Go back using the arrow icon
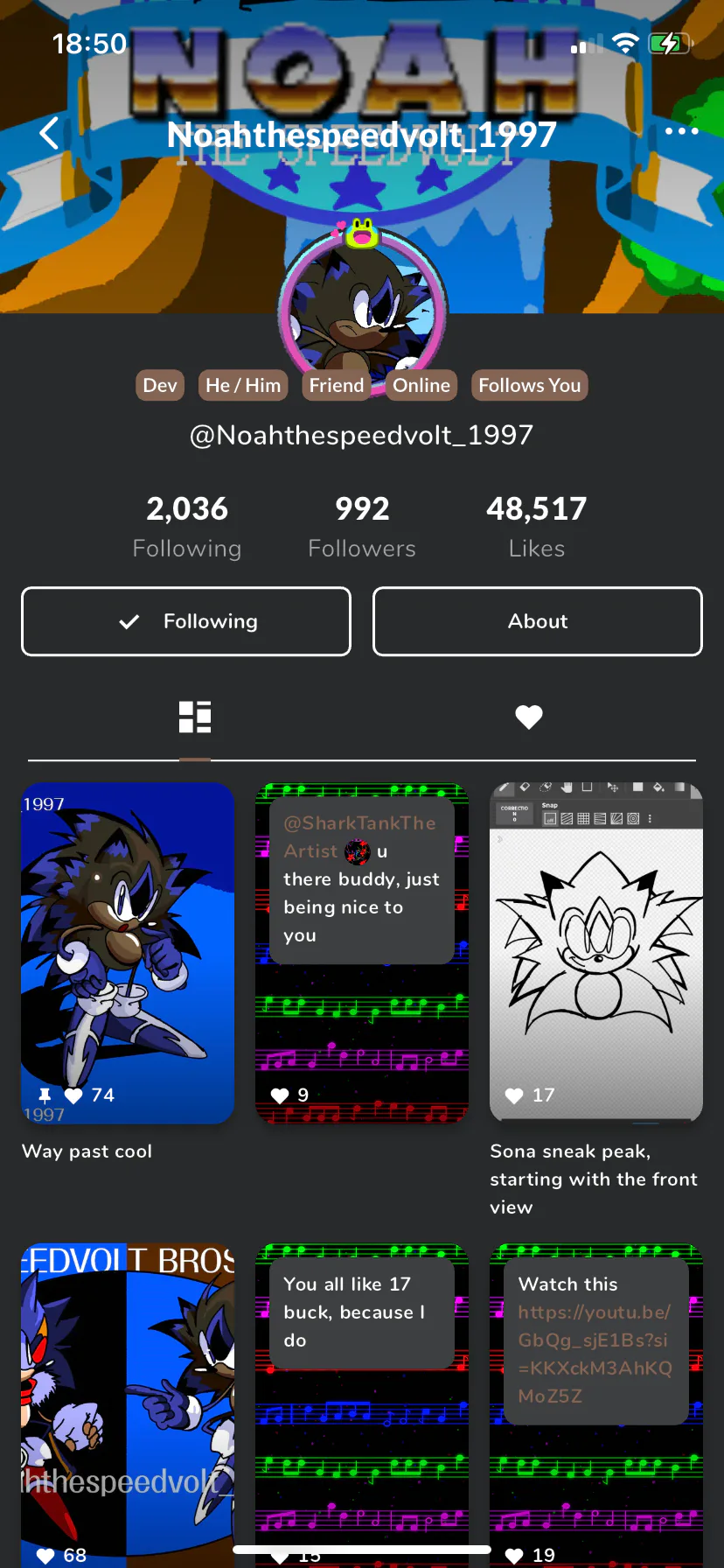 [x=50, y=133]
